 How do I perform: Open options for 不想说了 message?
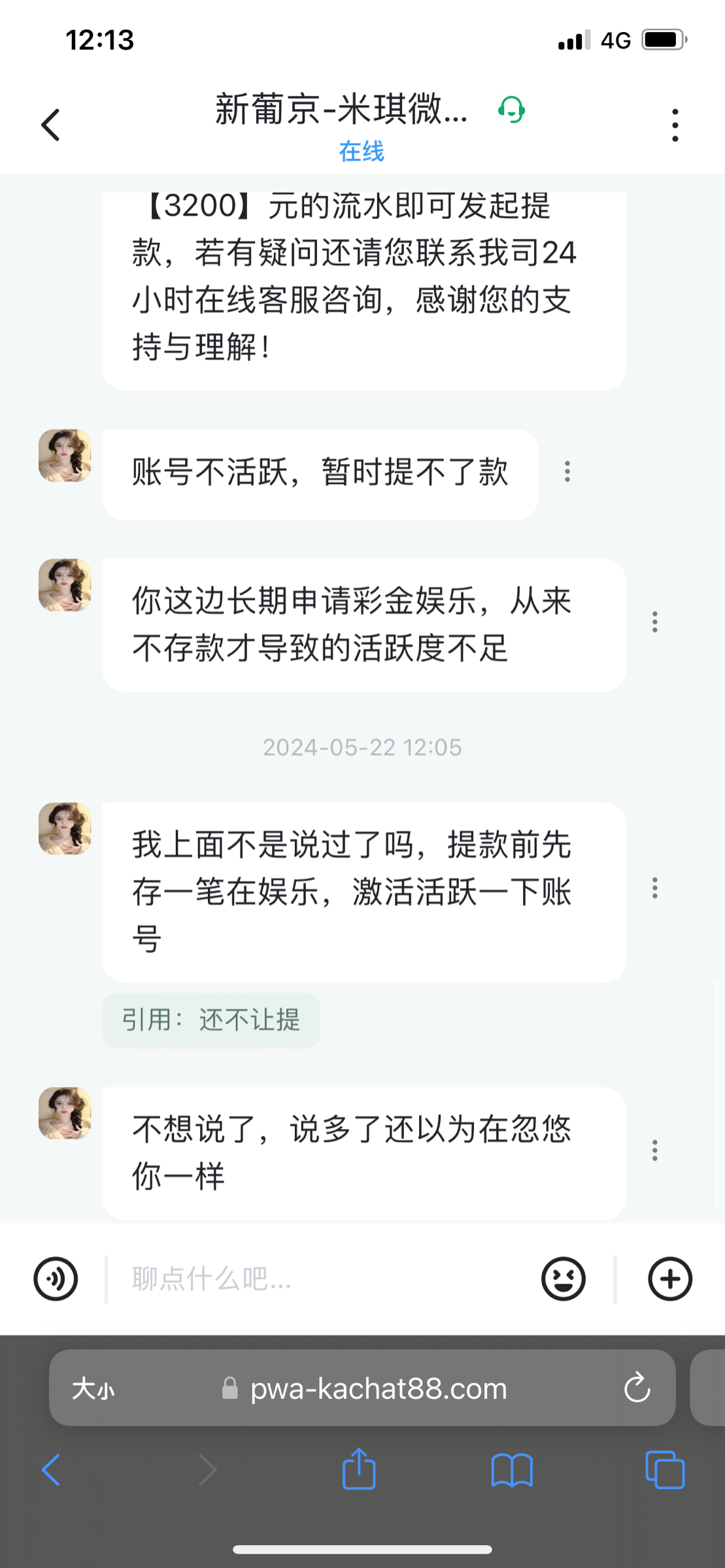(654, 1151)
